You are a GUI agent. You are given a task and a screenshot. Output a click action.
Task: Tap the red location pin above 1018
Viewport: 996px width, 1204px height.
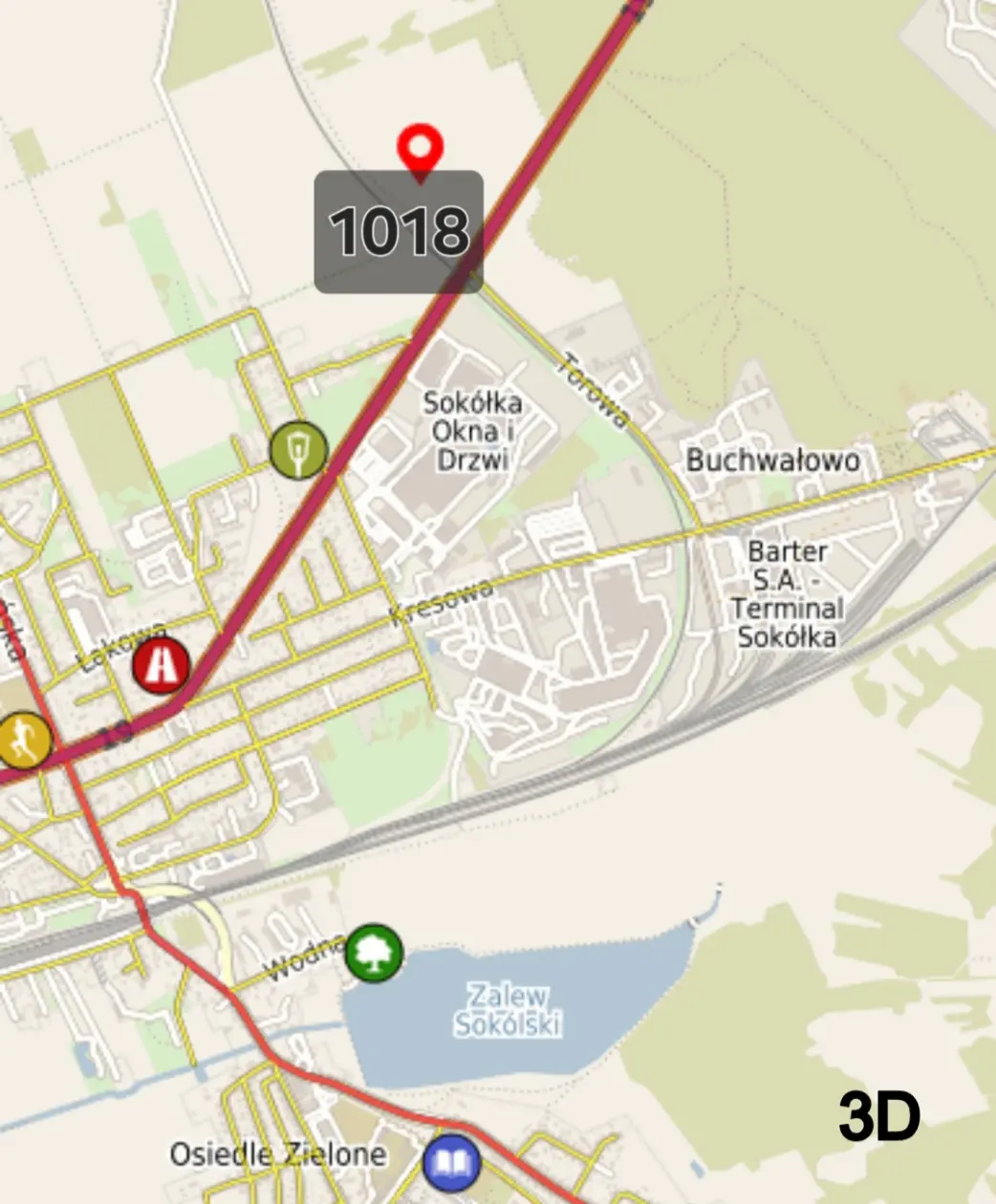tap(420, 150)
